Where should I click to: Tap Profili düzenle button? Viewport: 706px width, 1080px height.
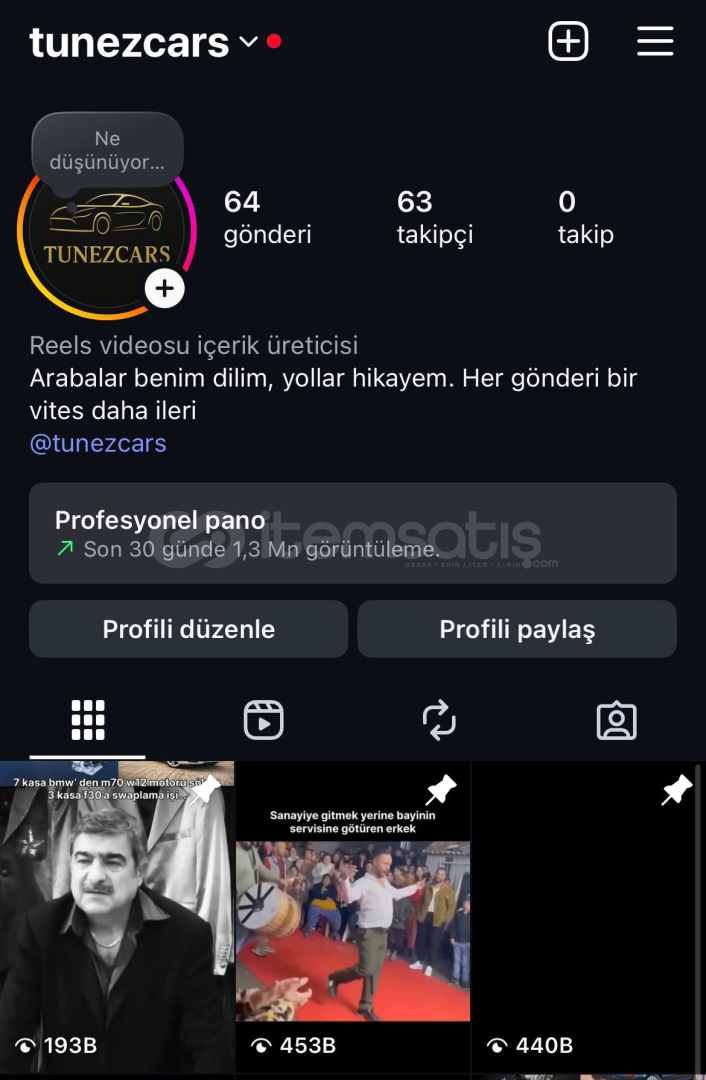pos(188,629)
